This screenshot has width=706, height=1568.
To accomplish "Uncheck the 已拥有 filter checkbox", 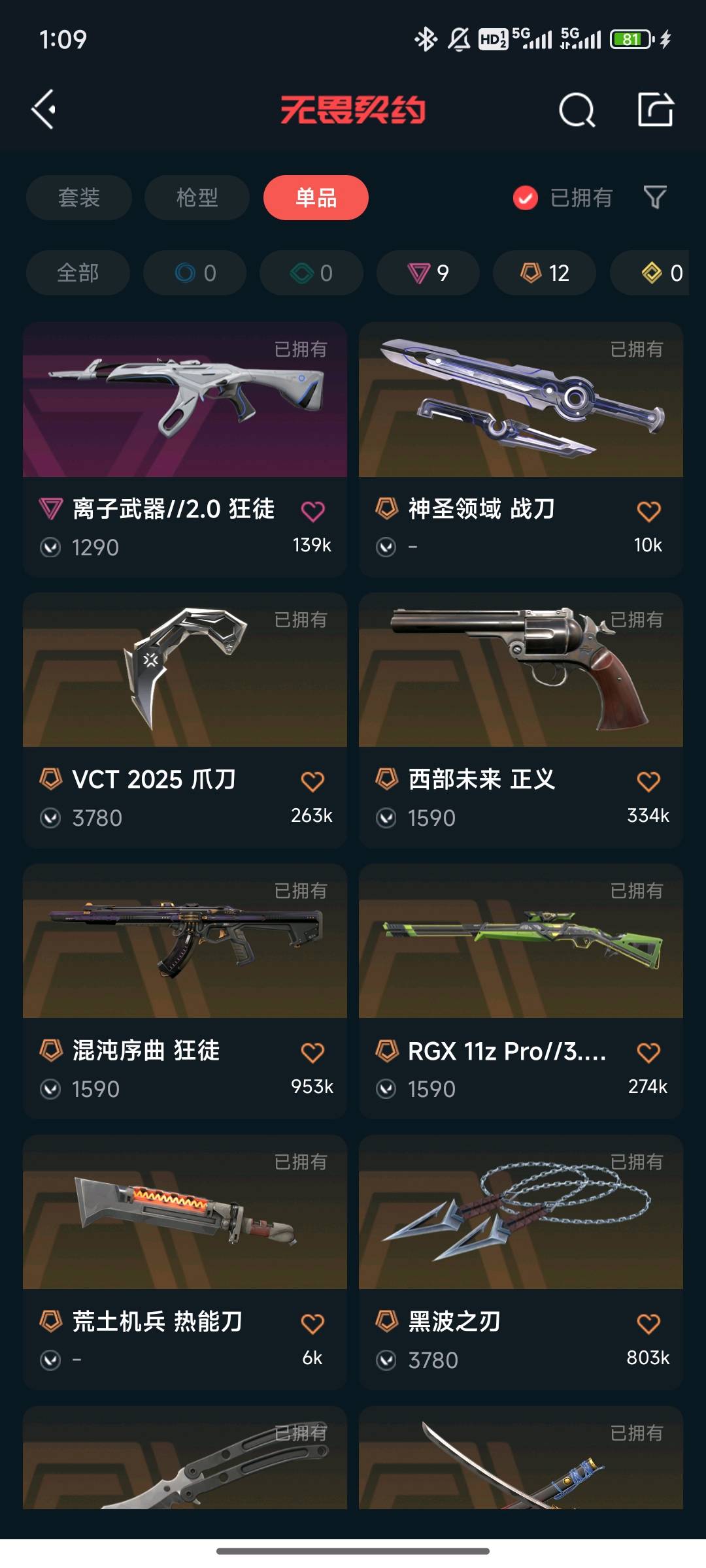I will click(x=526, y=197).
